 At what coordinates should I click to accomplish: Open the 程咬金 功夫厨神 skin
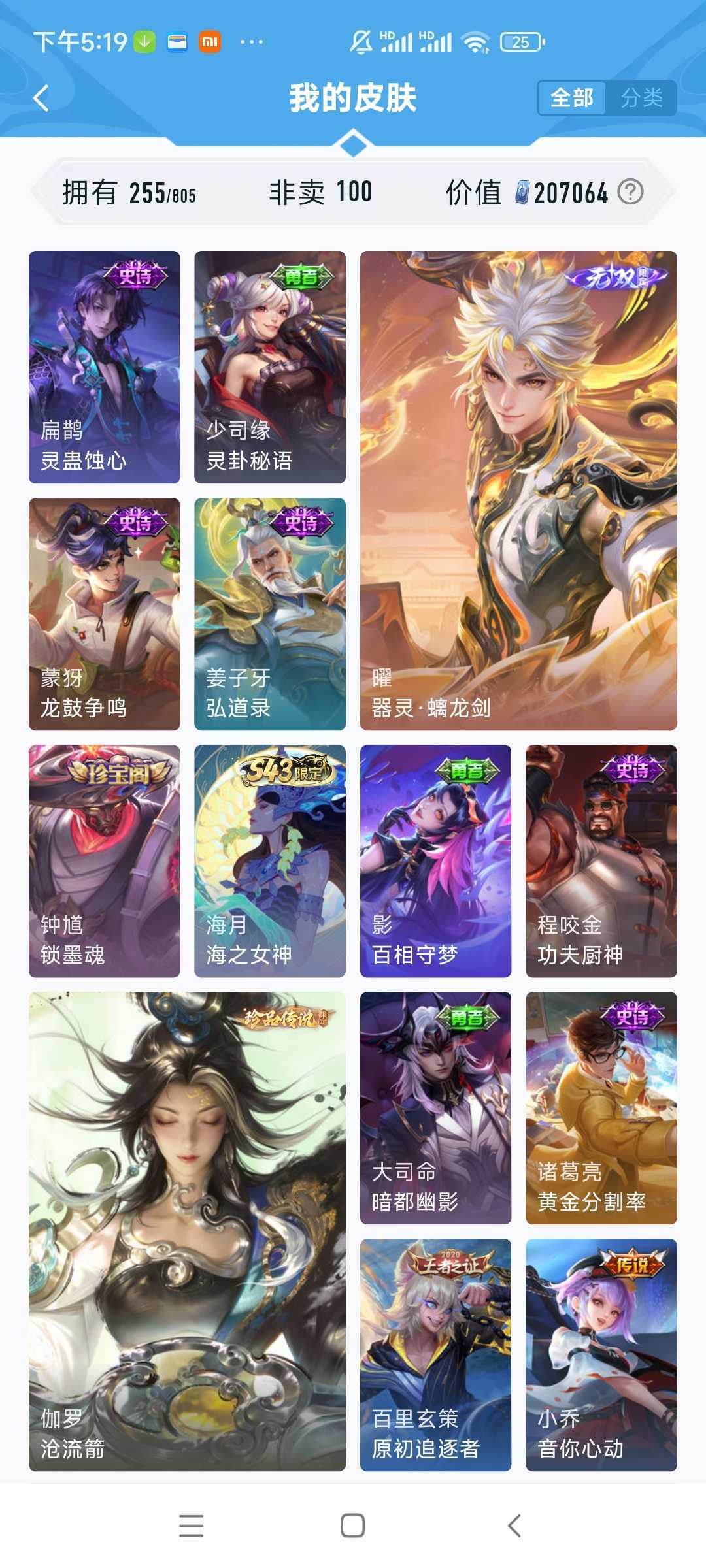click(x=601, y=861)
